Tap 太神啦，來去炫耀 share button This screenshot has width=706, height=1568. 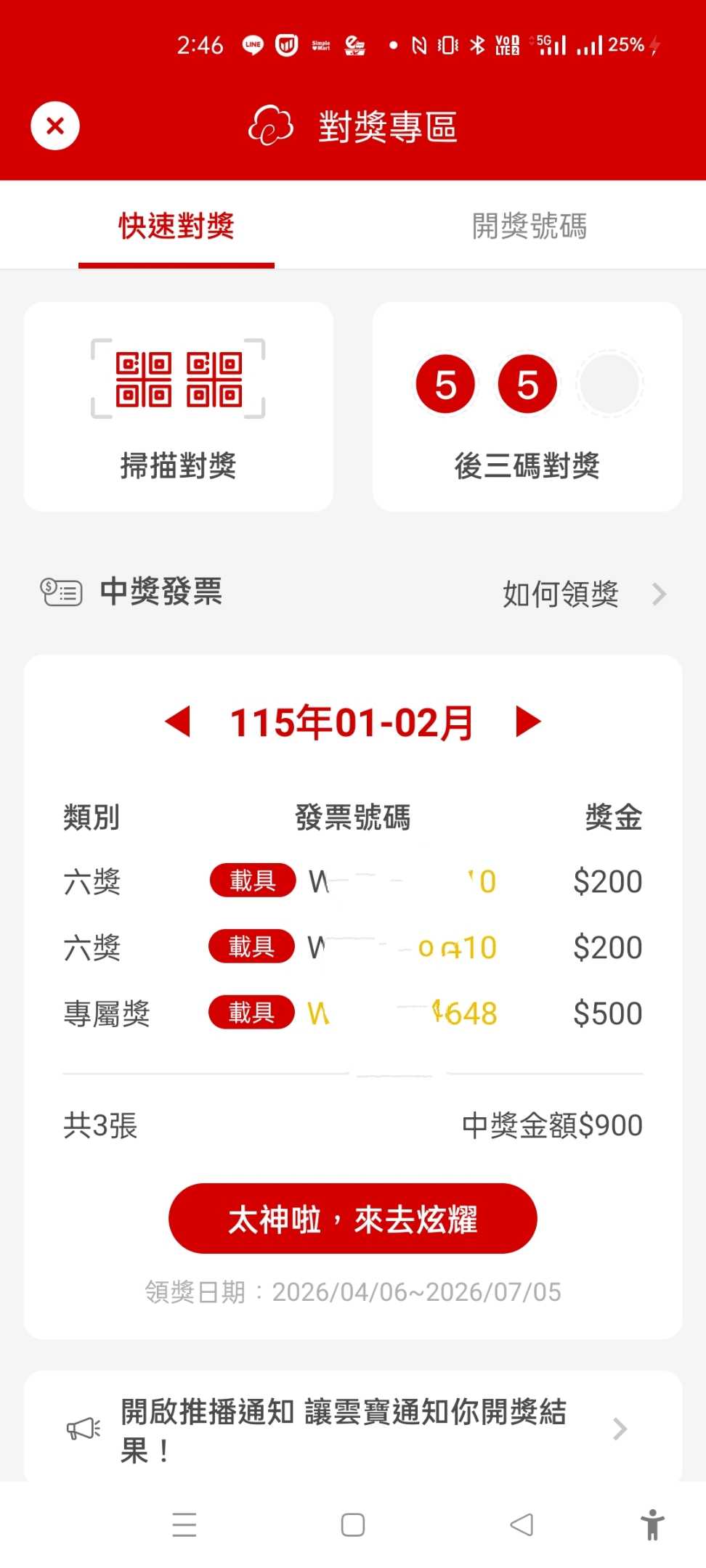(353, 1218)
